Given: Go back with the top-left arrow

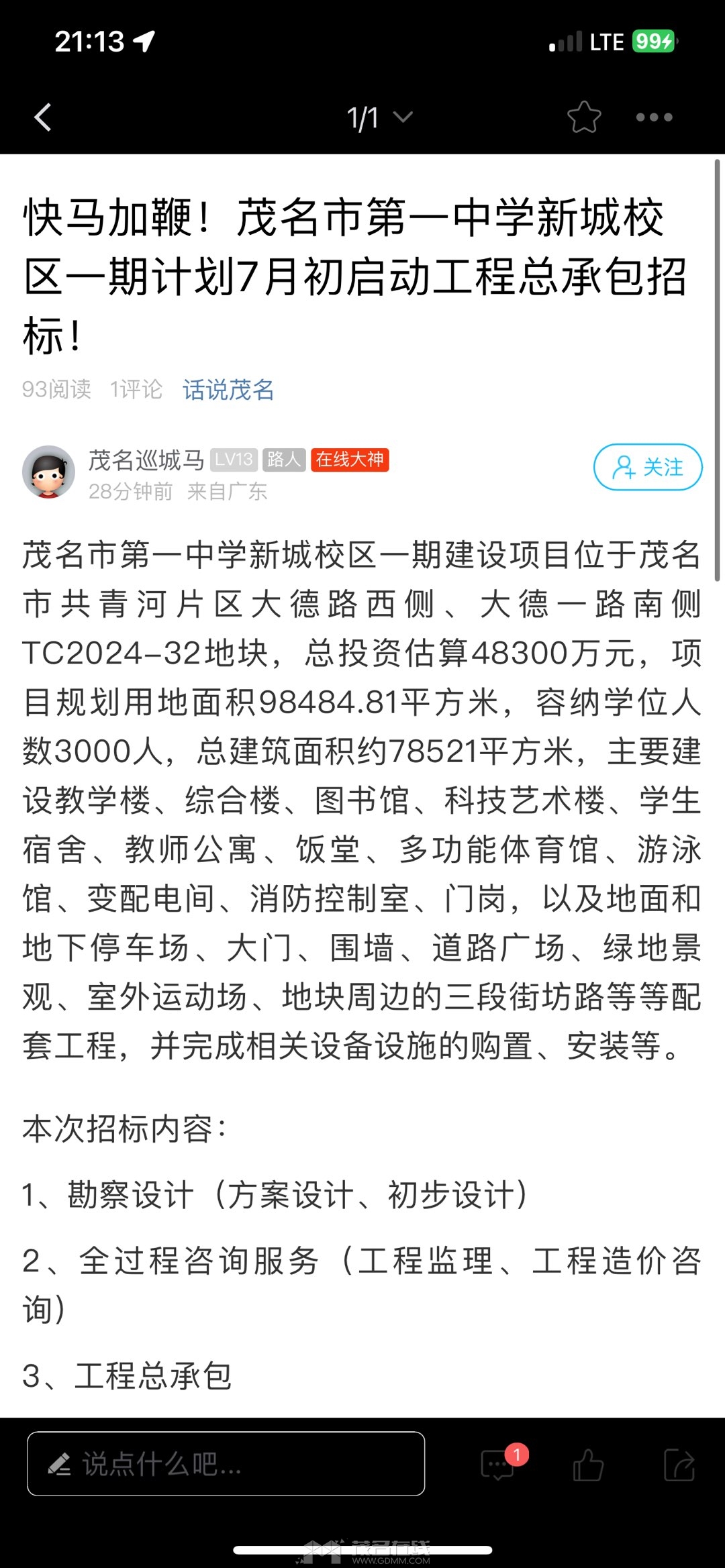Looking at the screenshot, I should [x=43, y=117].
